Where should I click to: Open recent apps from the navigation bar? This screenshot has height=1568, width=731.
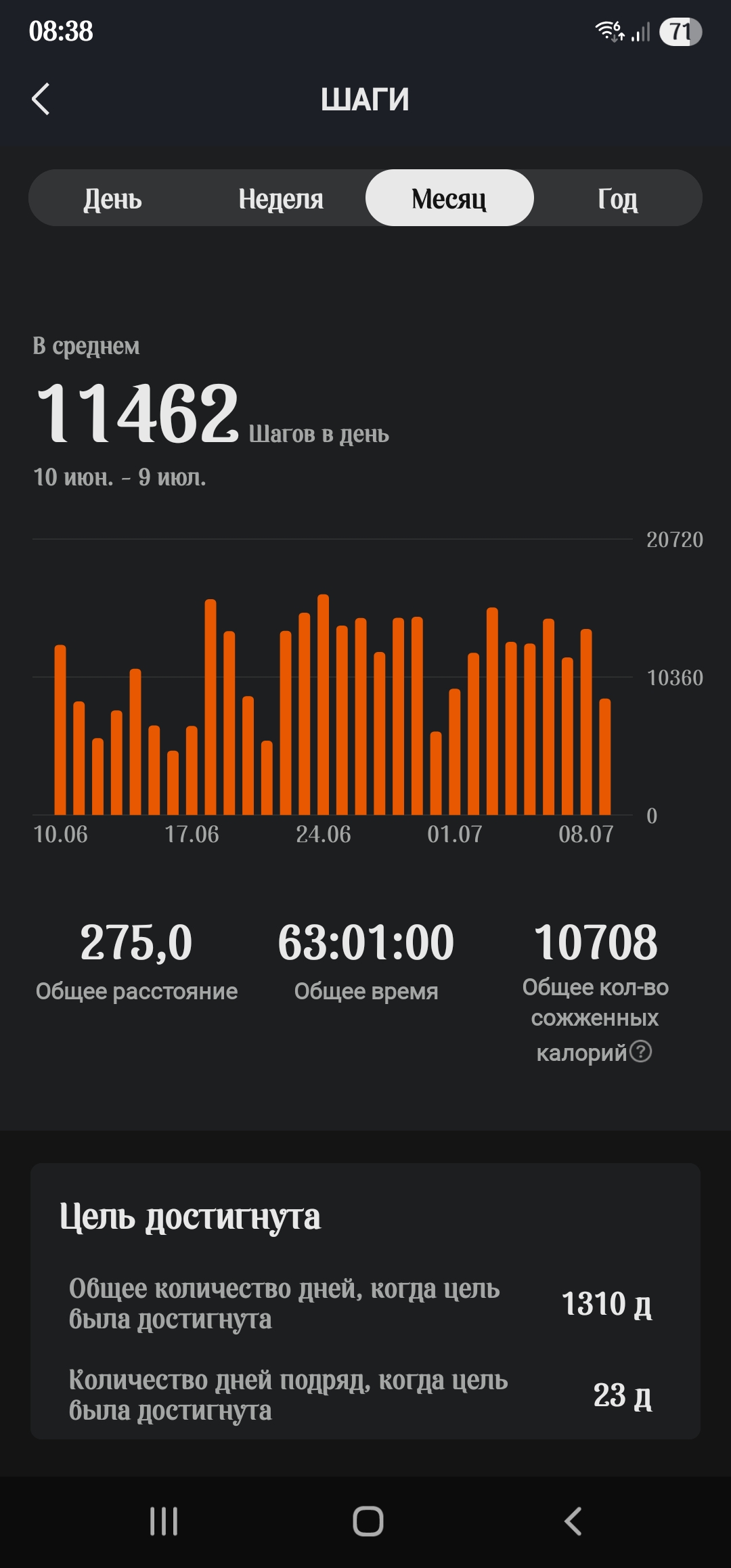[x=164, y=1521]
